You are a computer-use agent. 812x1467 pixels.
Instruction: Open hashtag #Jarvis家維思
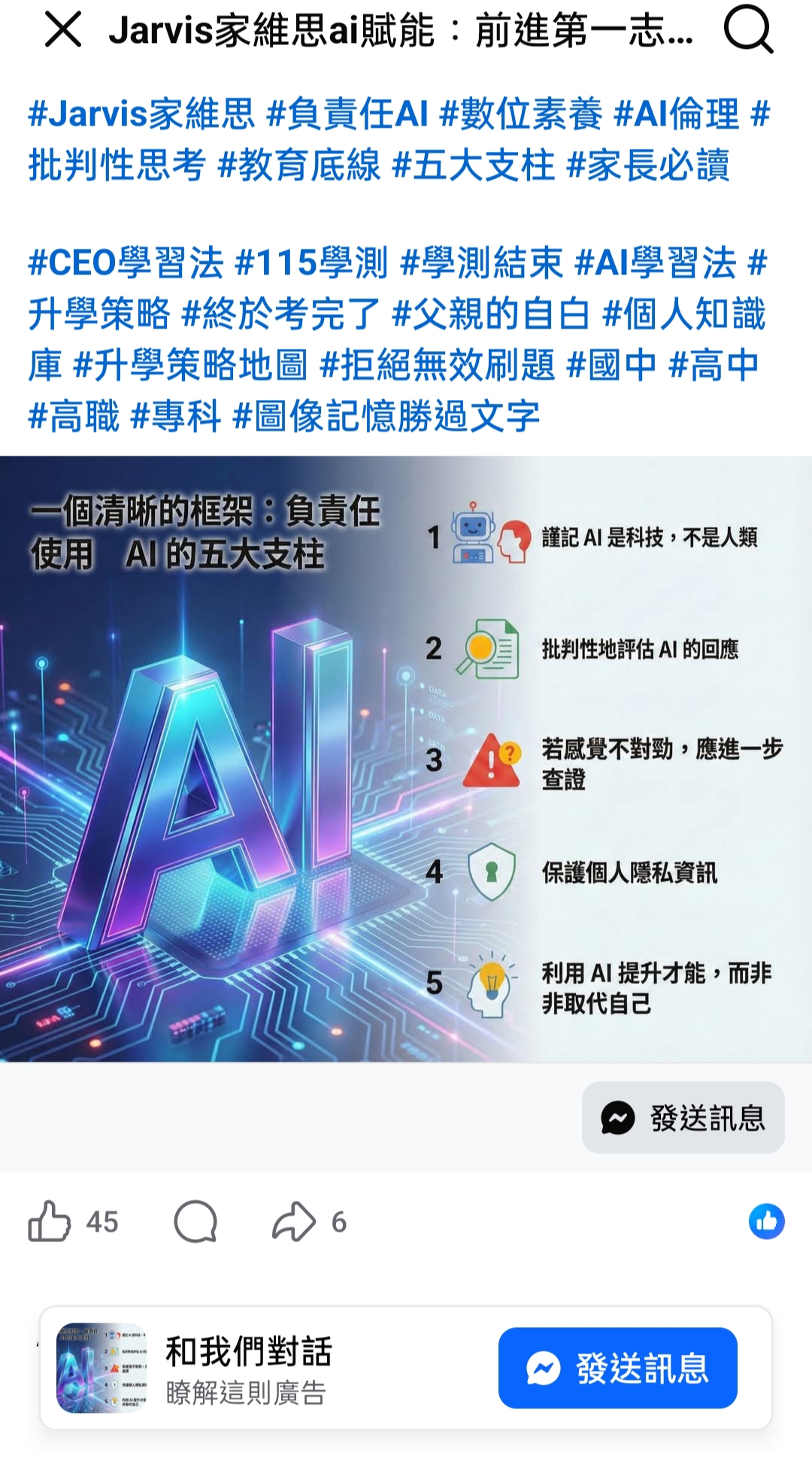142,114
